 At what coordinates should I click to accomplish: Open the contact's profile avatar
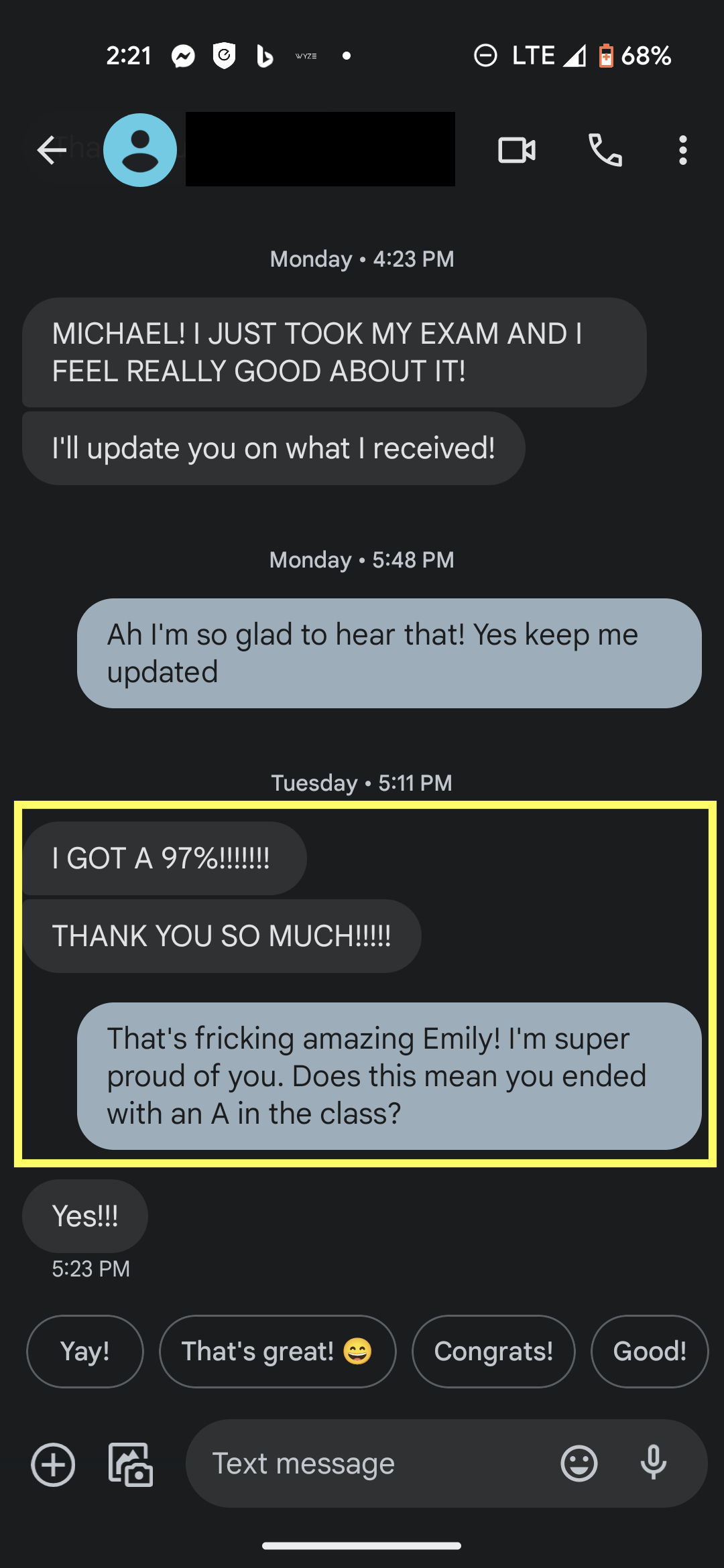tap(140, 150)
